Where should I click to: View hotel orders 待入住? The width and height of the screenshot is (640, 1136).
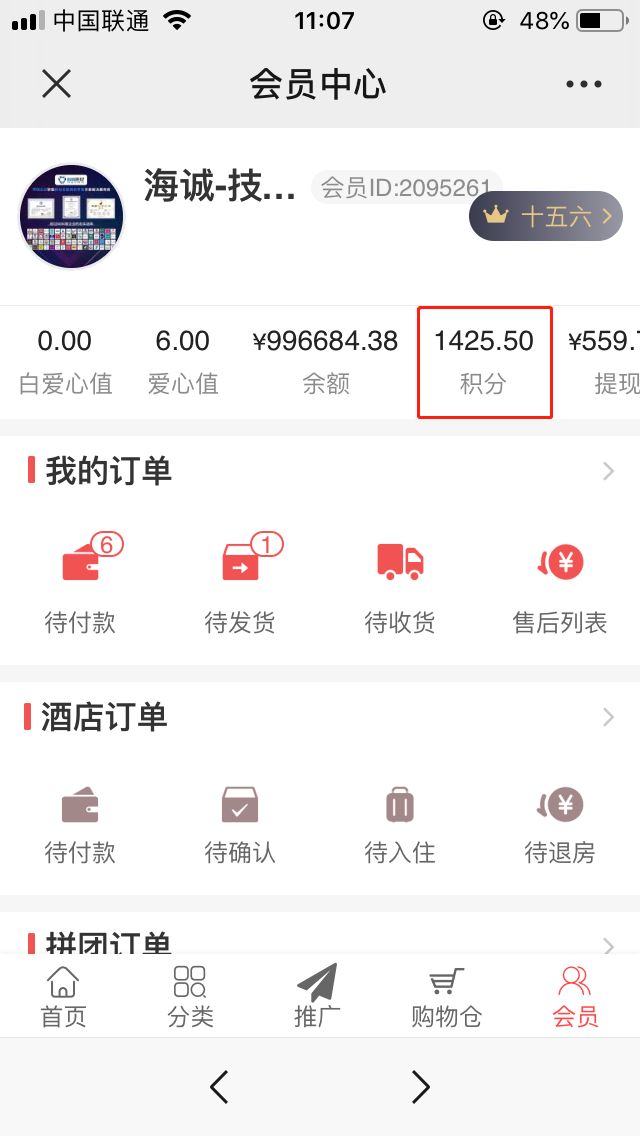[x=400, y=826]
